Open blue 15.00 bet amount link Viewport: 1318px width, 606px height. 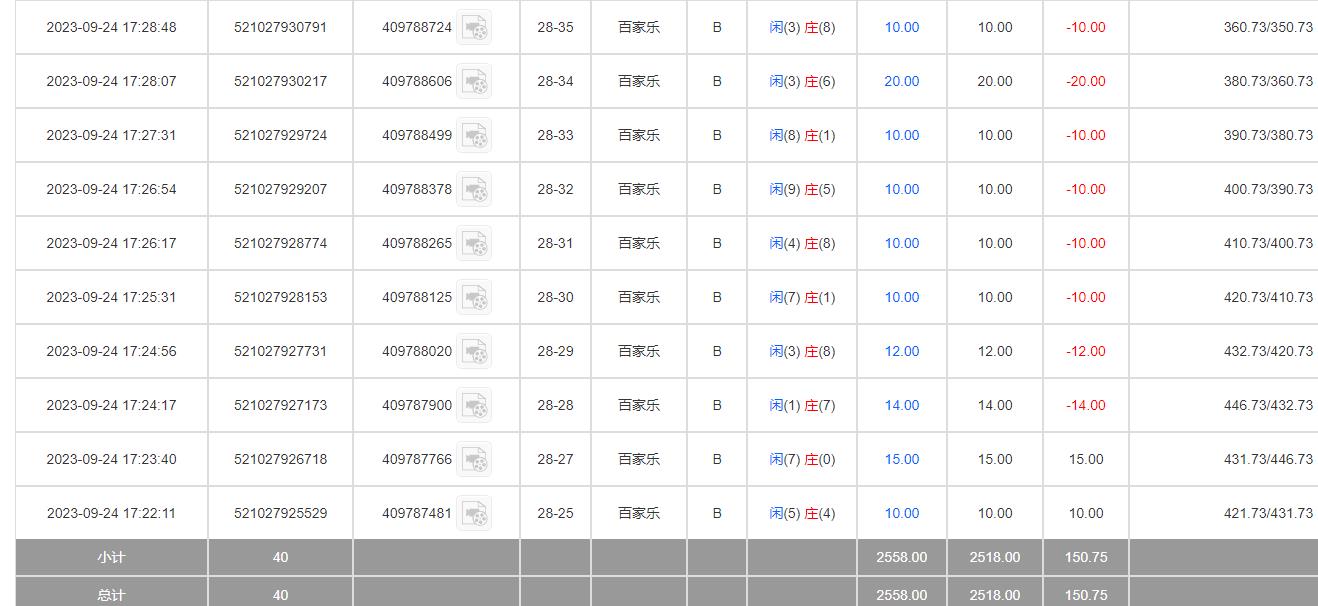[x=901, y=460]
